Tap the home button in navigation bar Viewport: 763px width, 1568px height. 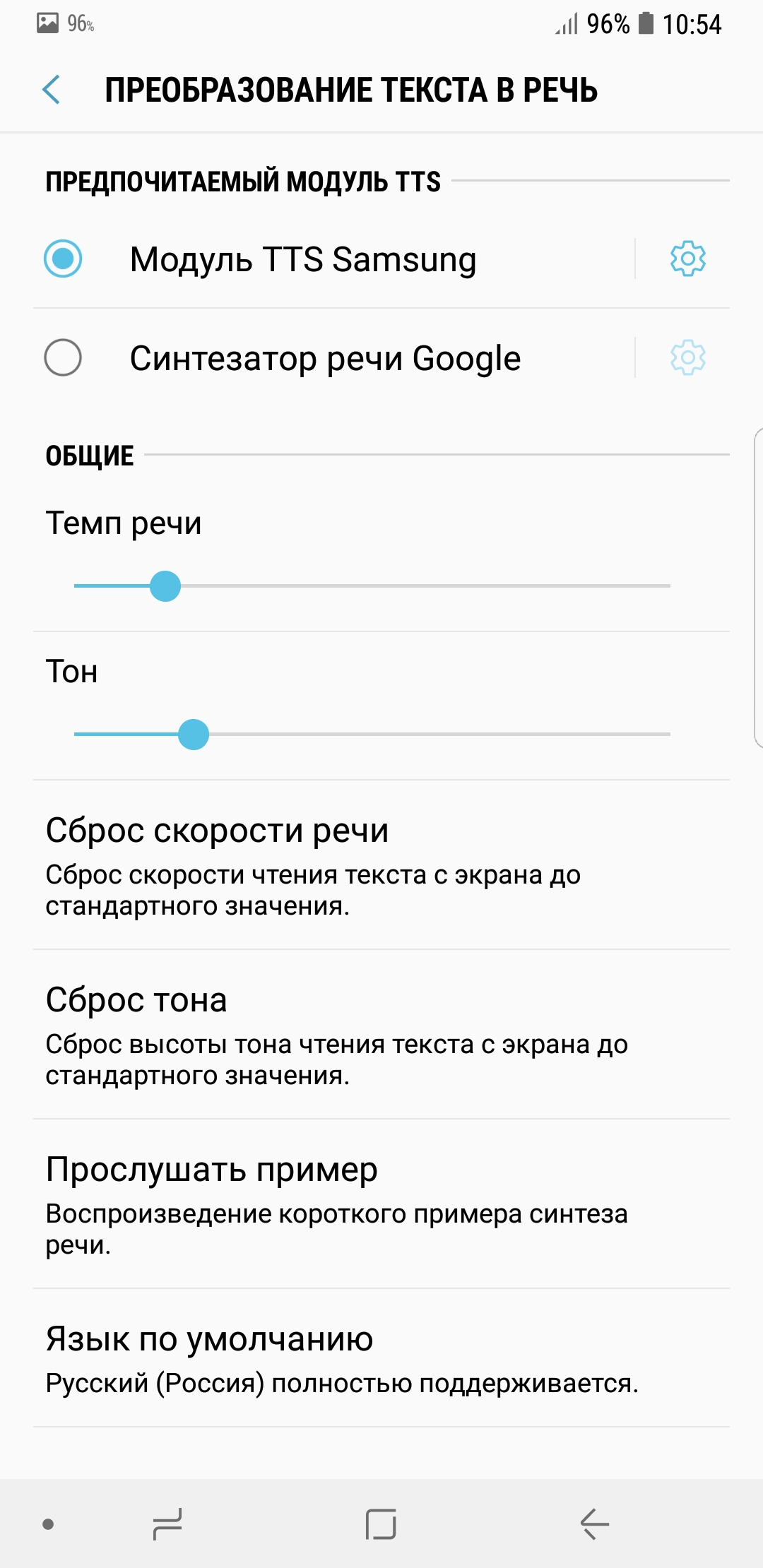coord(381,1524)
